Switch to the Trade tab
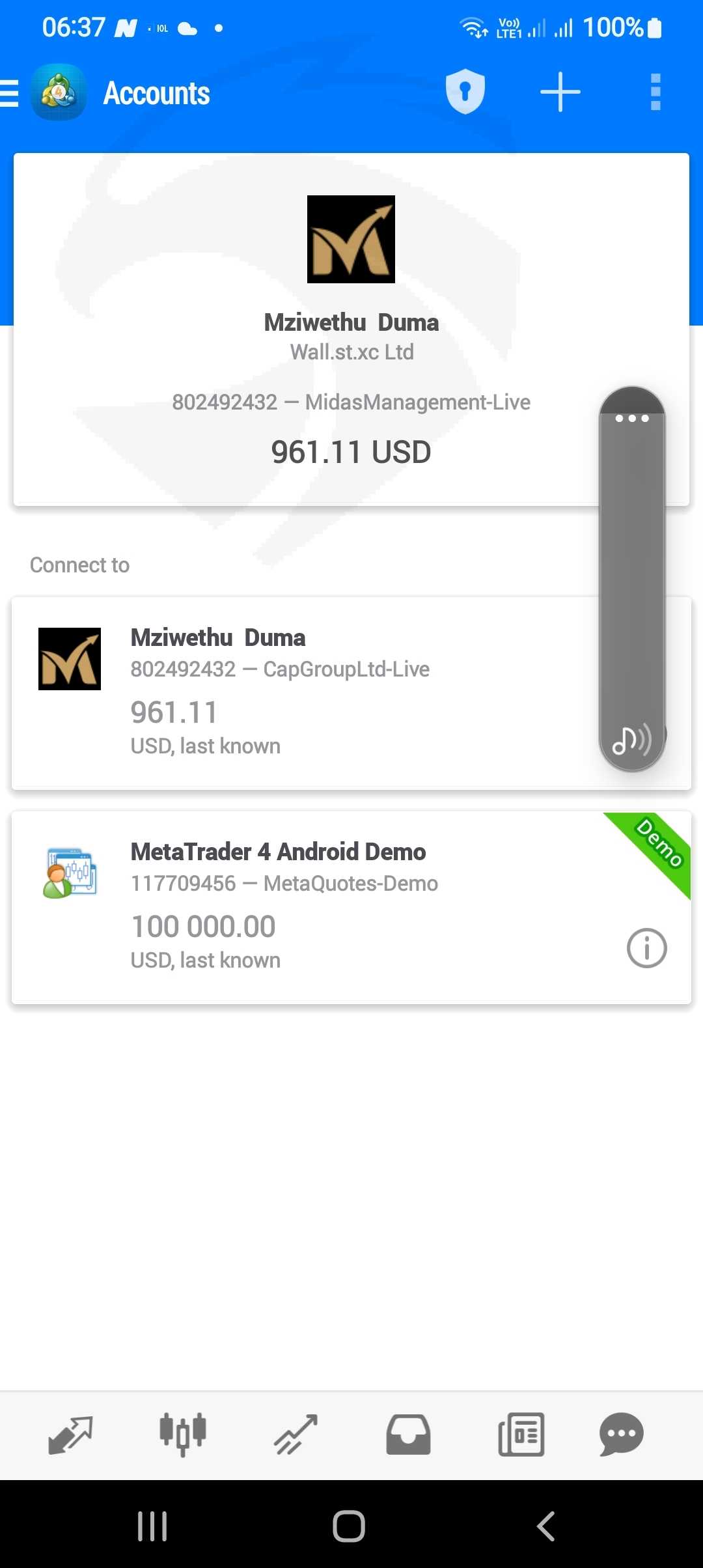Viewport: 703px width, 1568px height. point(296,1435)
